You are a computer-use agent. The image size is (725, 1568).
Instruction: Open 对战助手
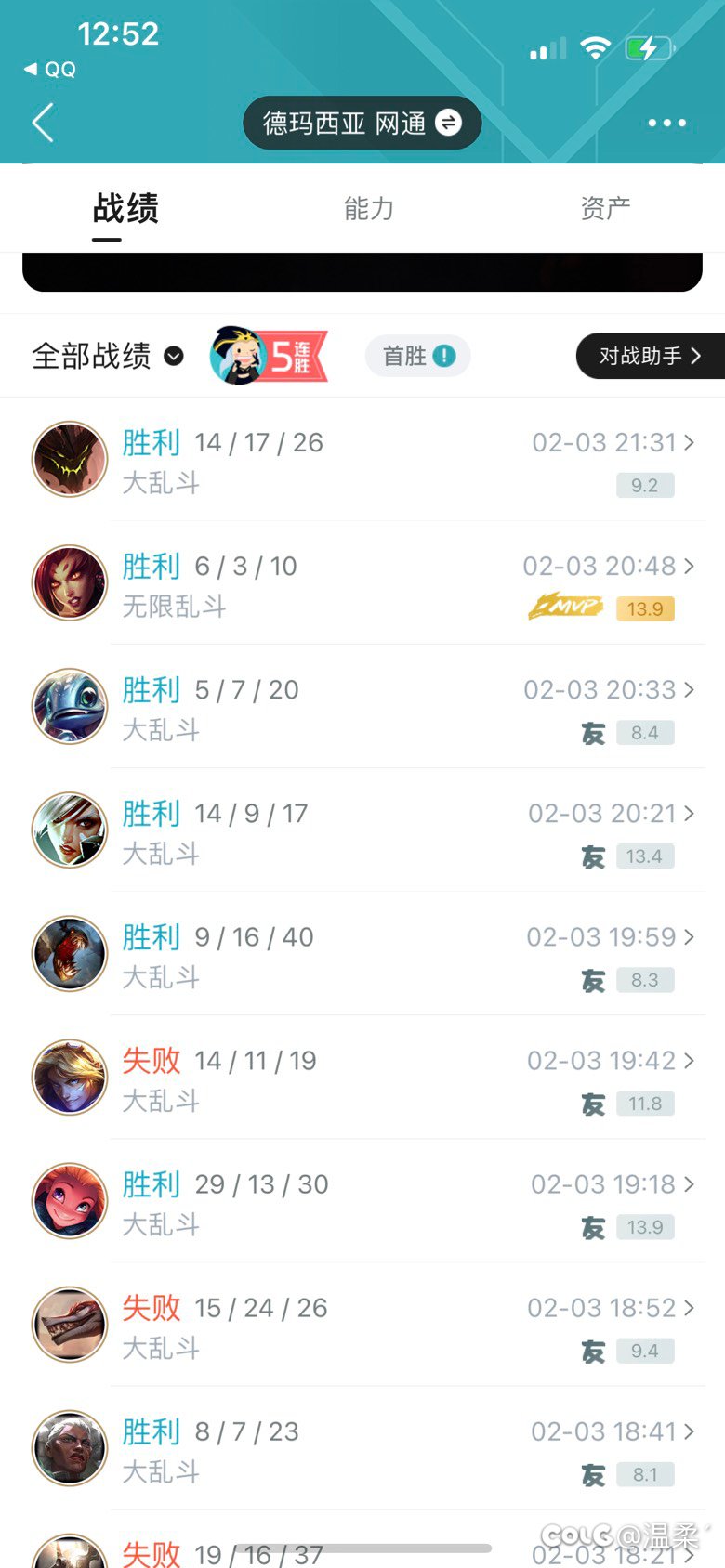pos(650,356)
